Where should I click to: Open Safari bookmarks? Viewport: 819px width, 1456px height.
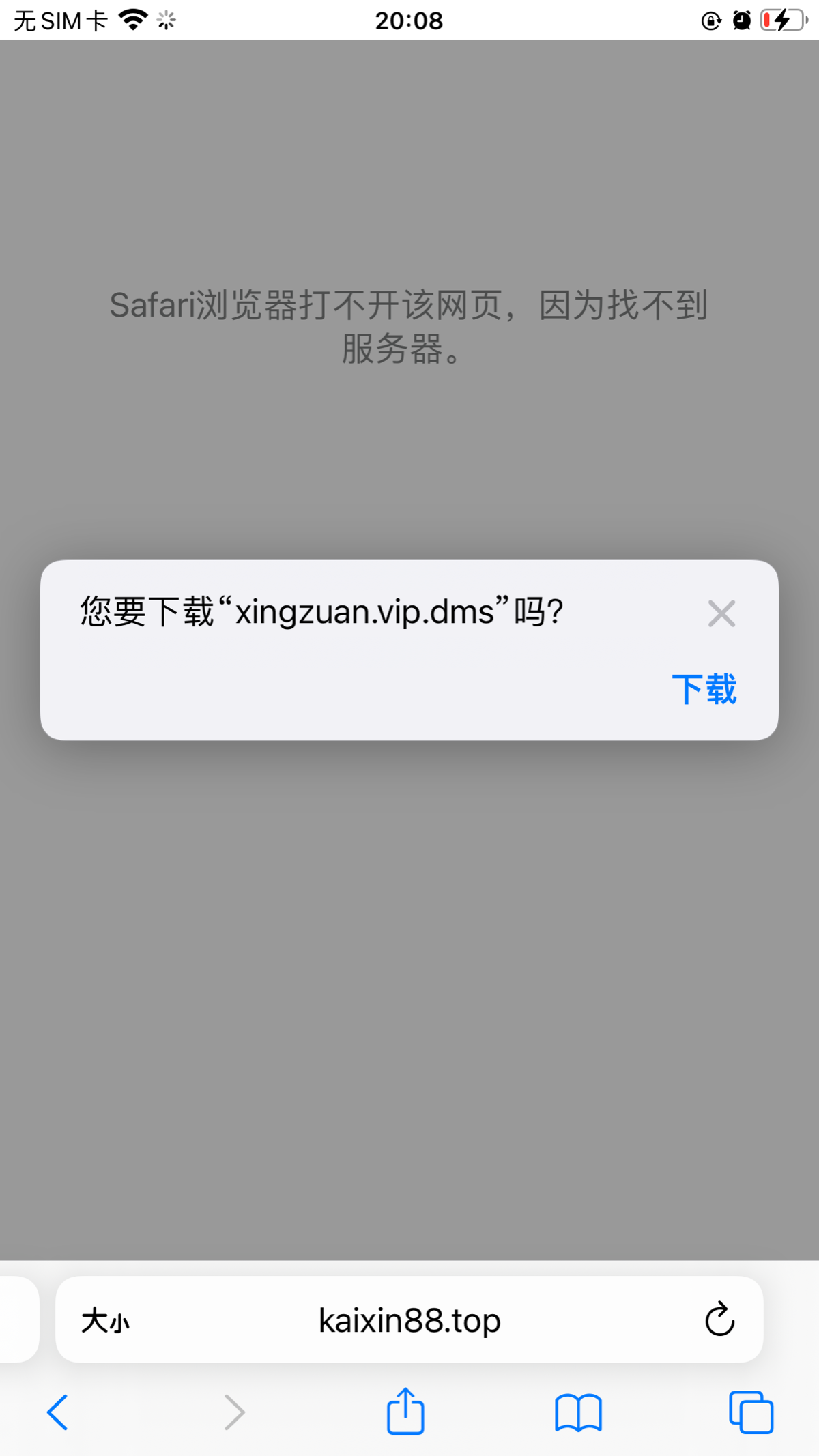coord(578,1412)
